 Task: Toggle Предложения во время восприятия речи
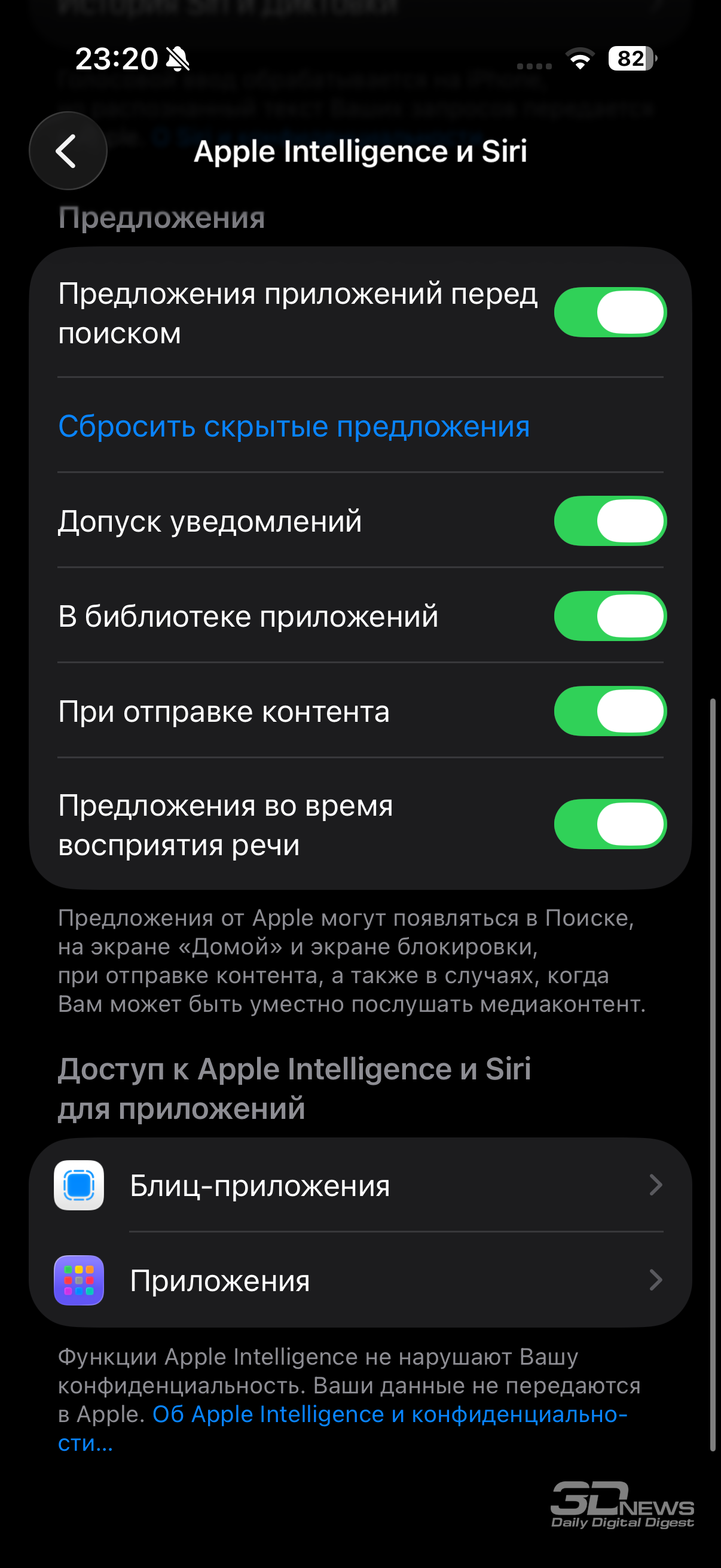coord(610,824)
